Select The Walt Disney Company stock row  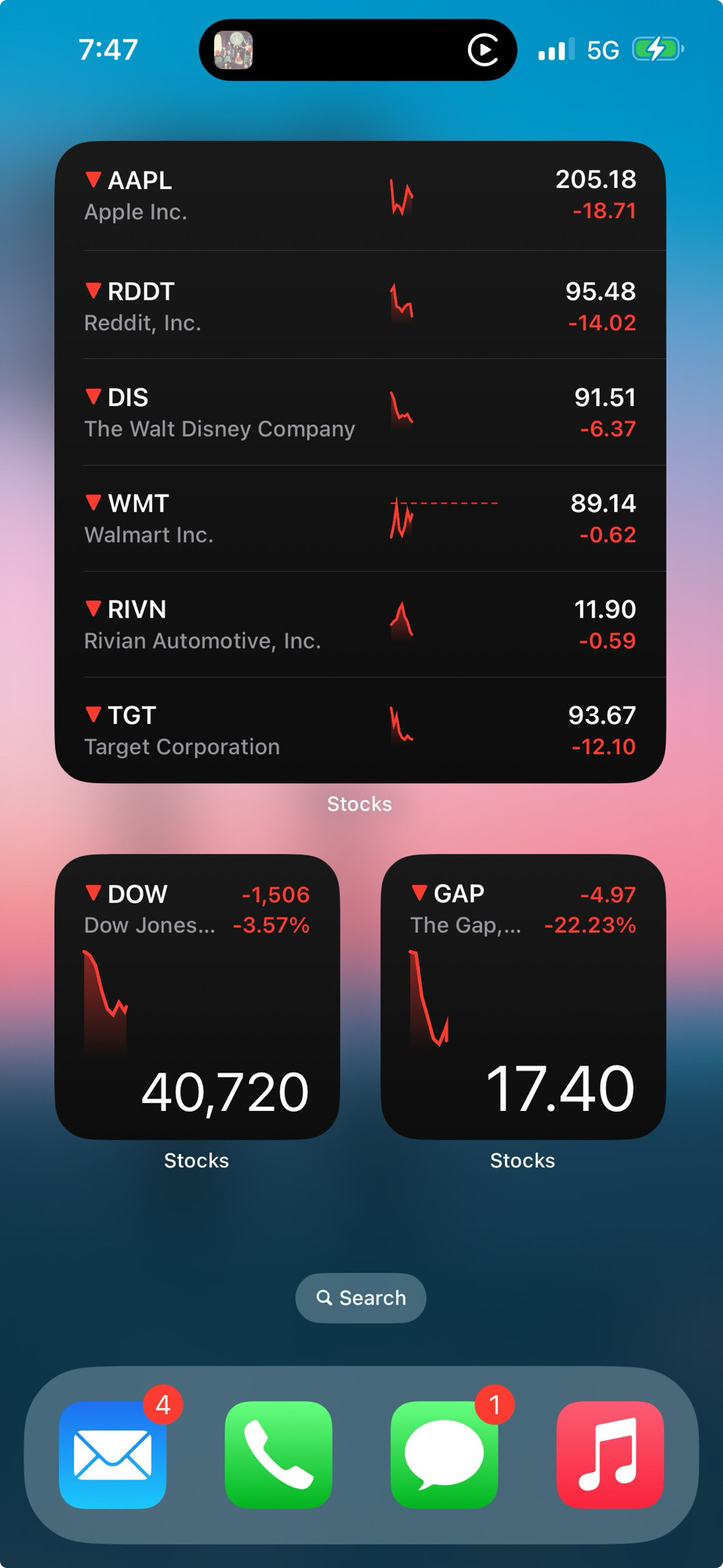pyautogui.click(x=360, y=412)
